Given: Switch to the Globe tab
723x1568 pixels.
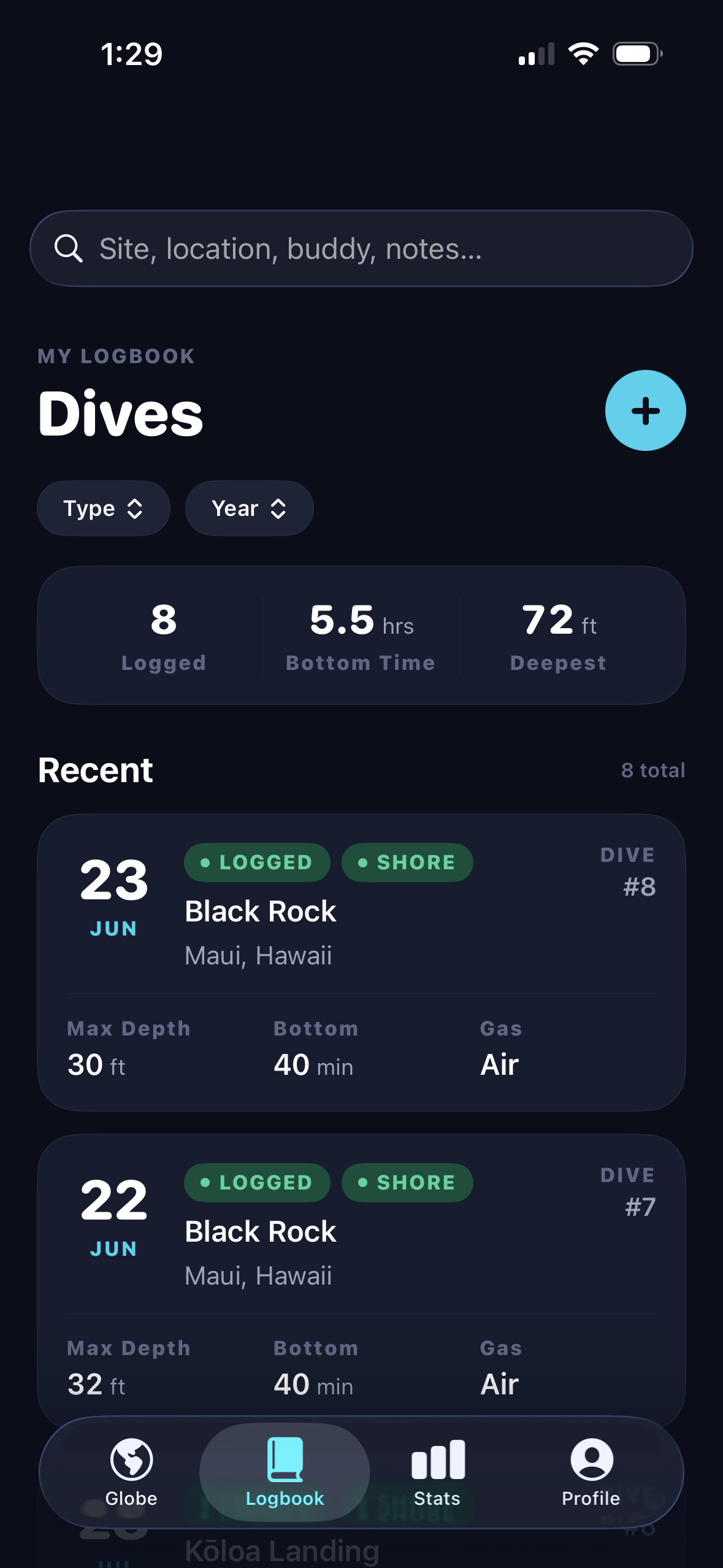Looking at the screenshot, I should pyautogui.click(x=131, y=1472).
